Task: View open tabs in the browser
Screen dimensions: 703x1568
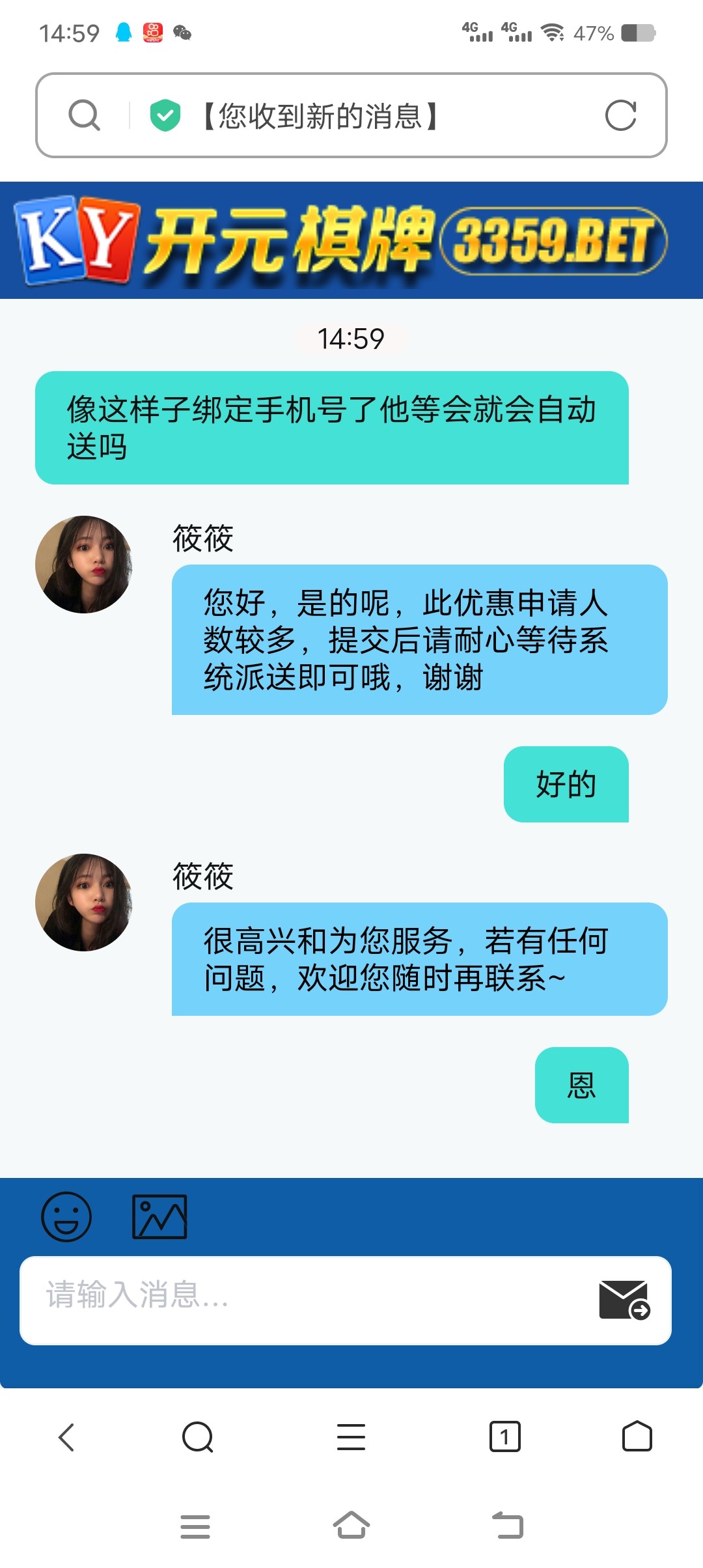Action: click(x=504, y=1436)
